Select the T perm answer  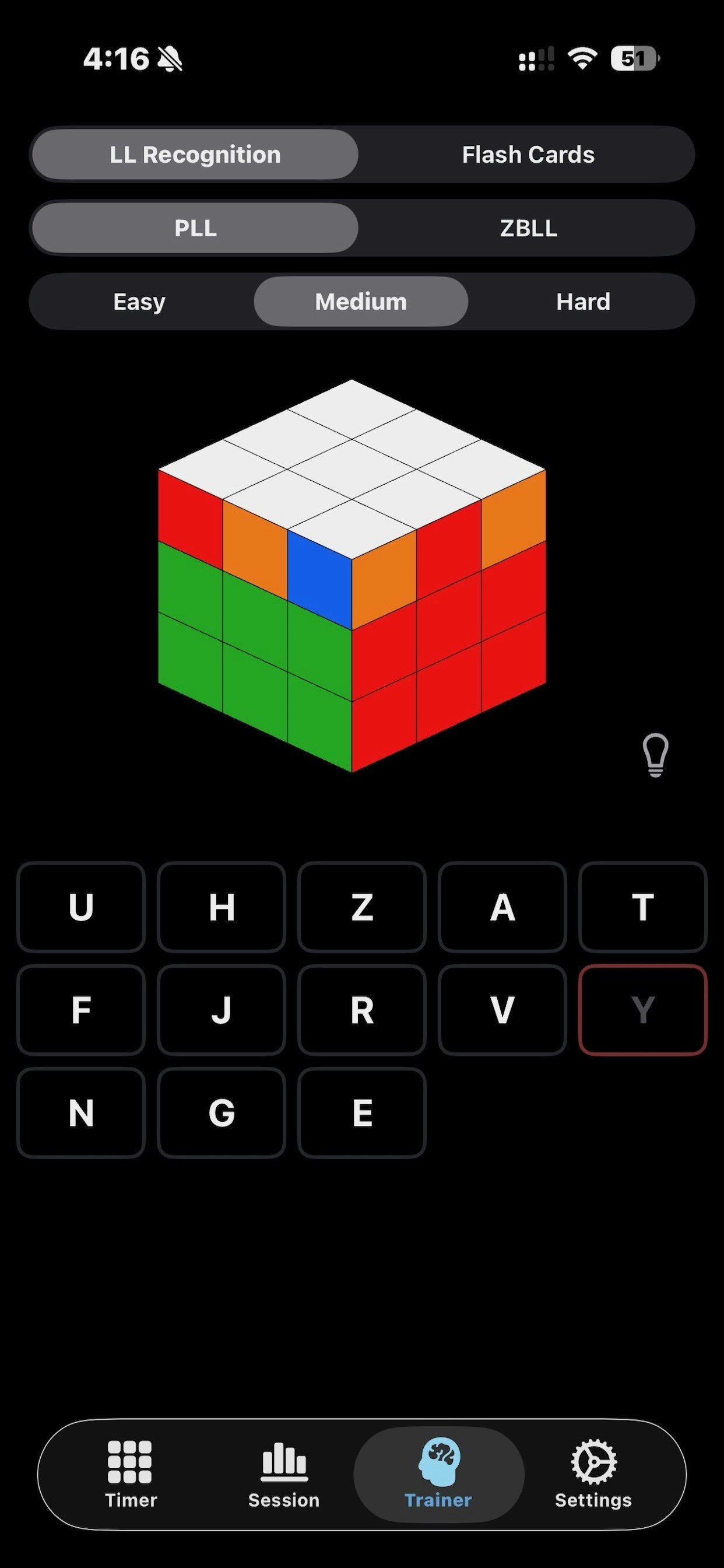(x=642, y=908)
